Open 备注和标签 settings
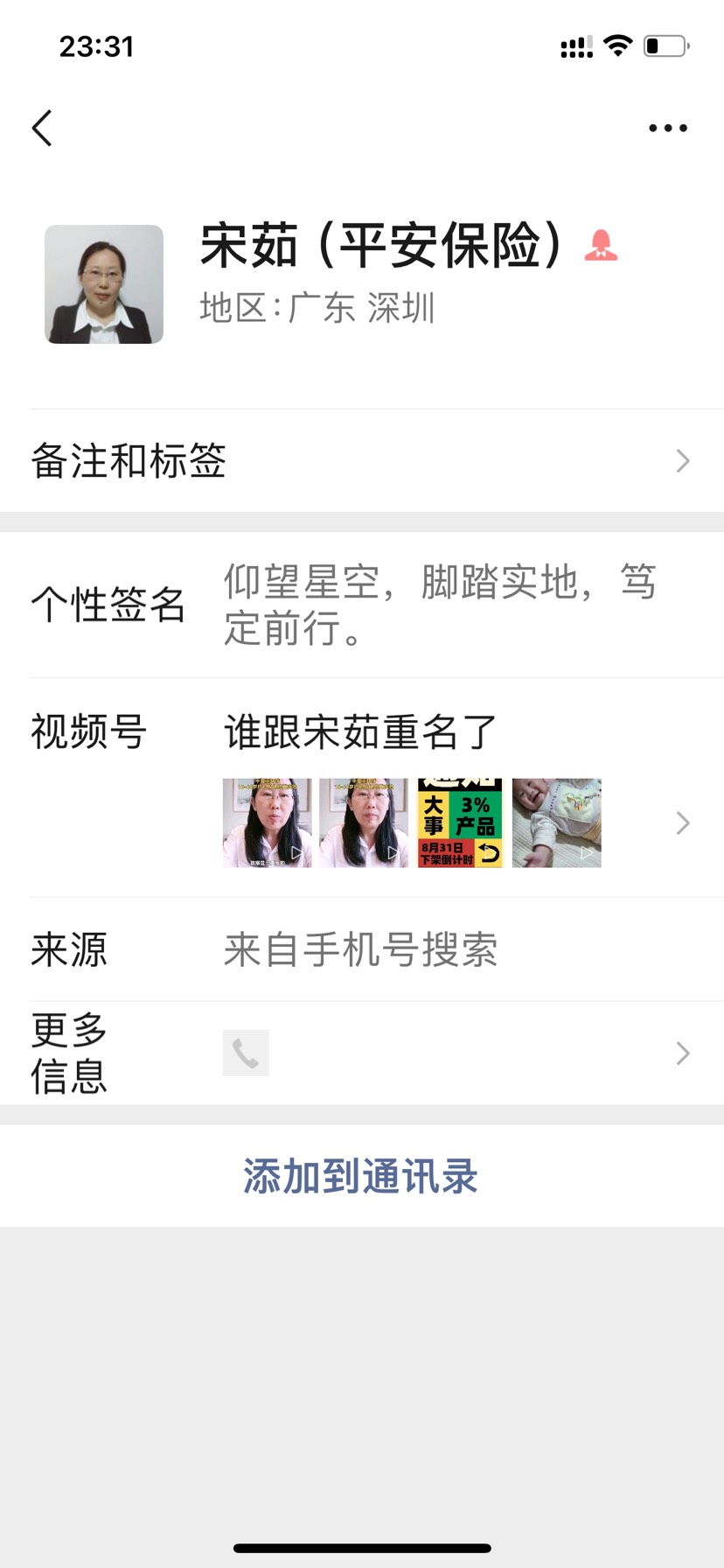The width and height of the screenshot is (724, 1568). tap(361, 461)
